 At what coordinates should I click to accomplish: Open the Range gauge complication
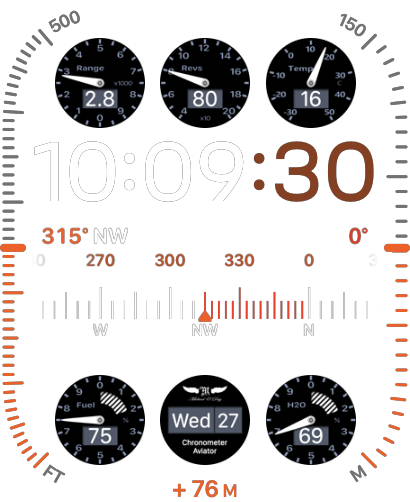100,83
